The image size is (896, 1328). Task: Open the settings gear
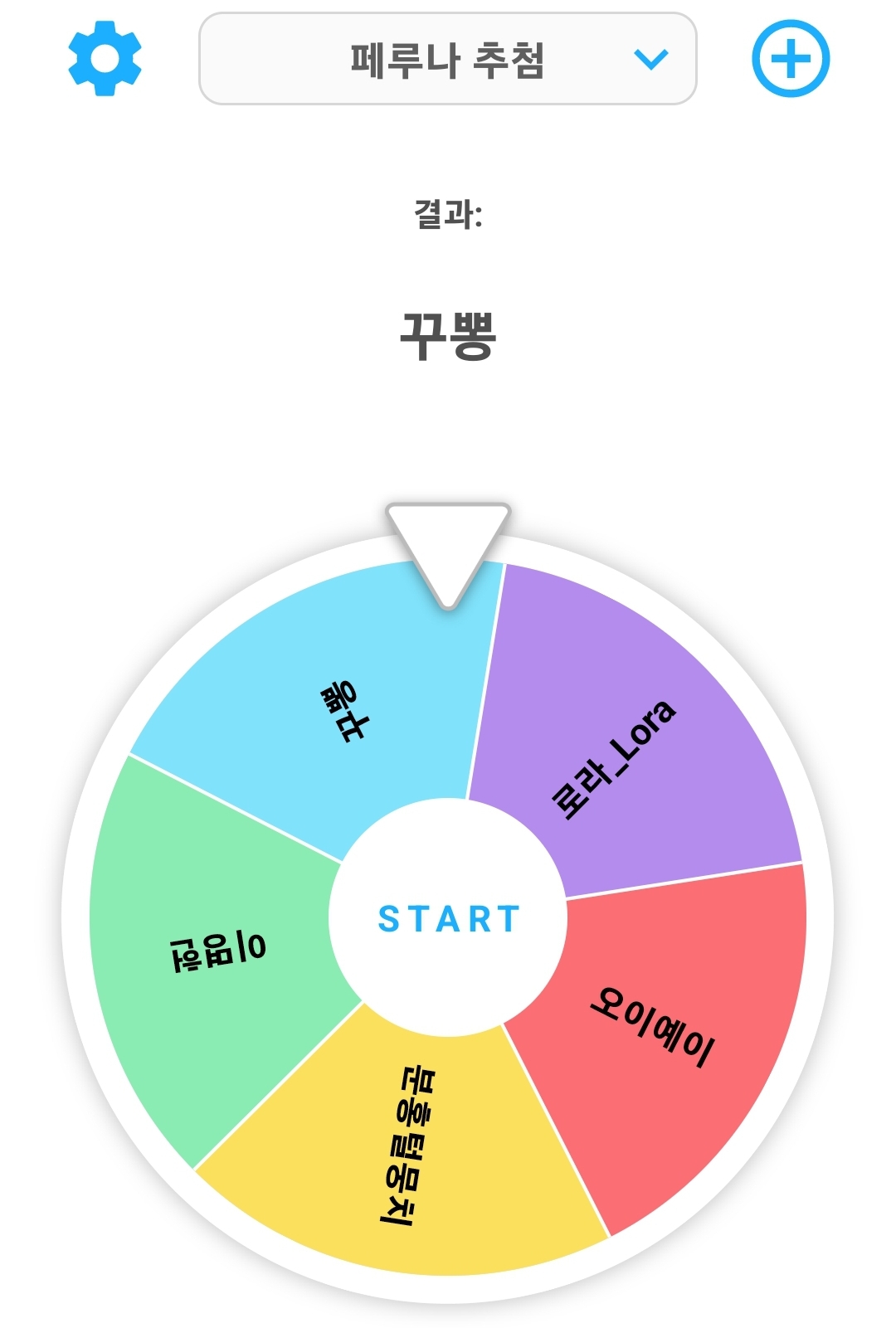point(105,59)
